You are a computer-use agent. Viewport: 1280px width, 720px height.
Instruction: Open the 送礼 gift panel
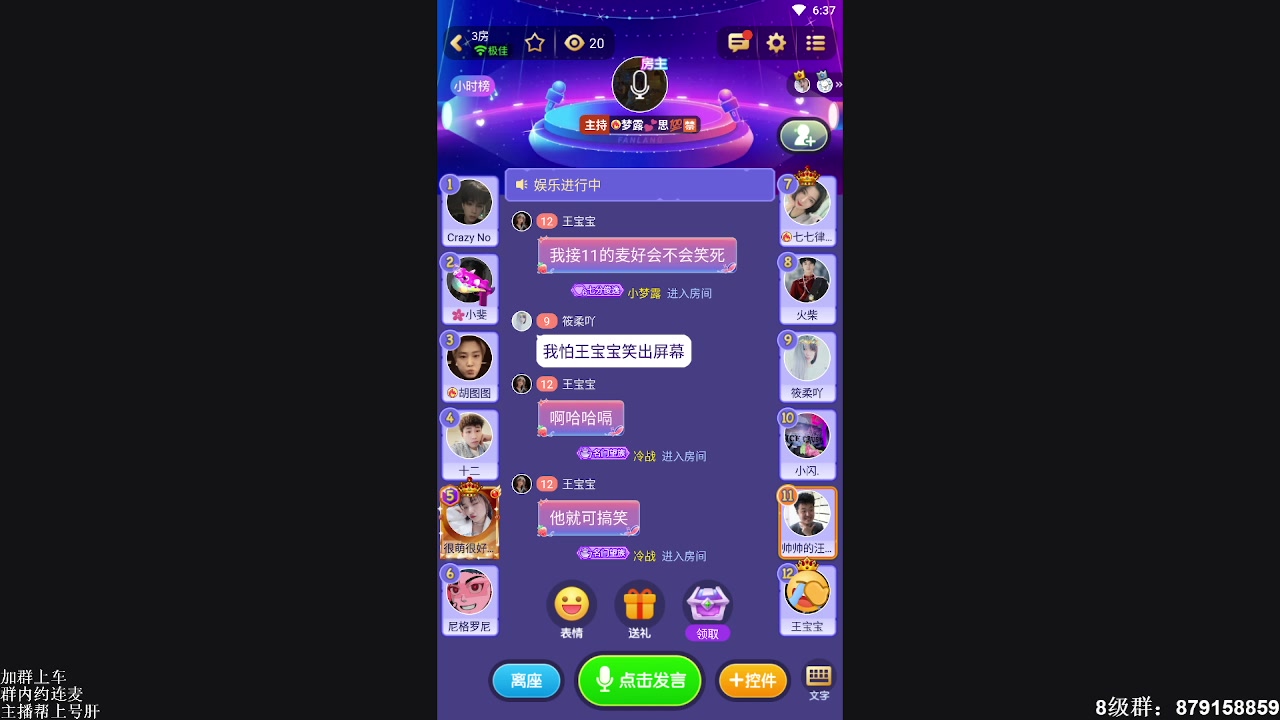coord(639,605)
